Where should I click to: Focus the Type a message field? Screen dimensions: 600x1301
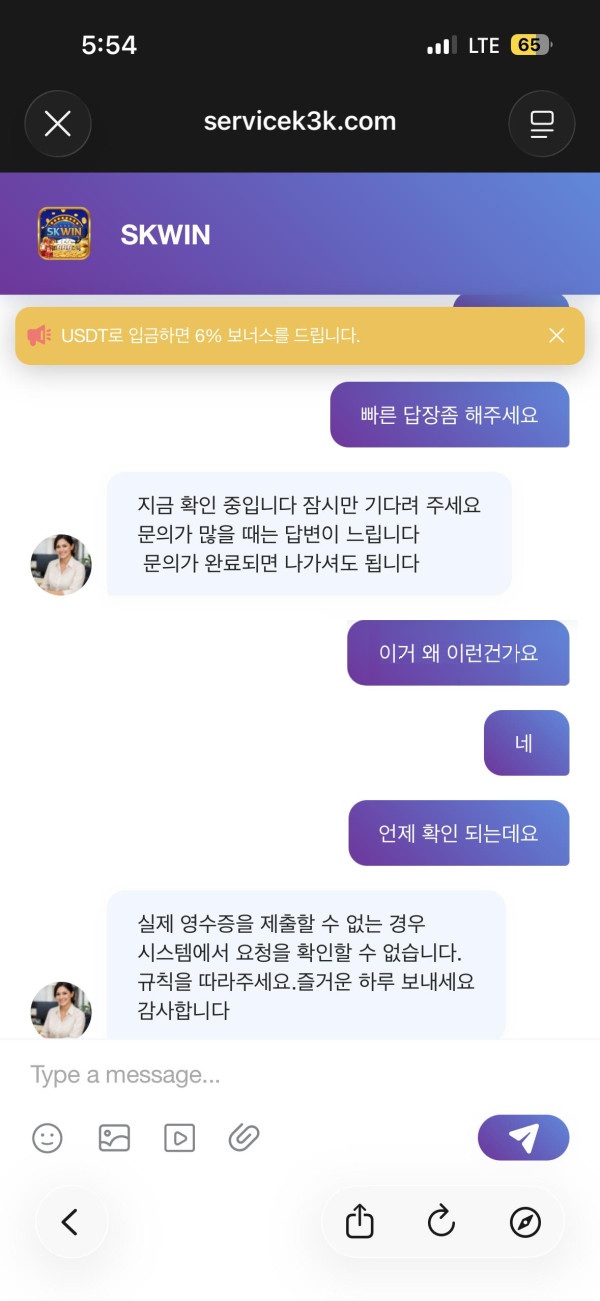click(x=250, y=1075)
